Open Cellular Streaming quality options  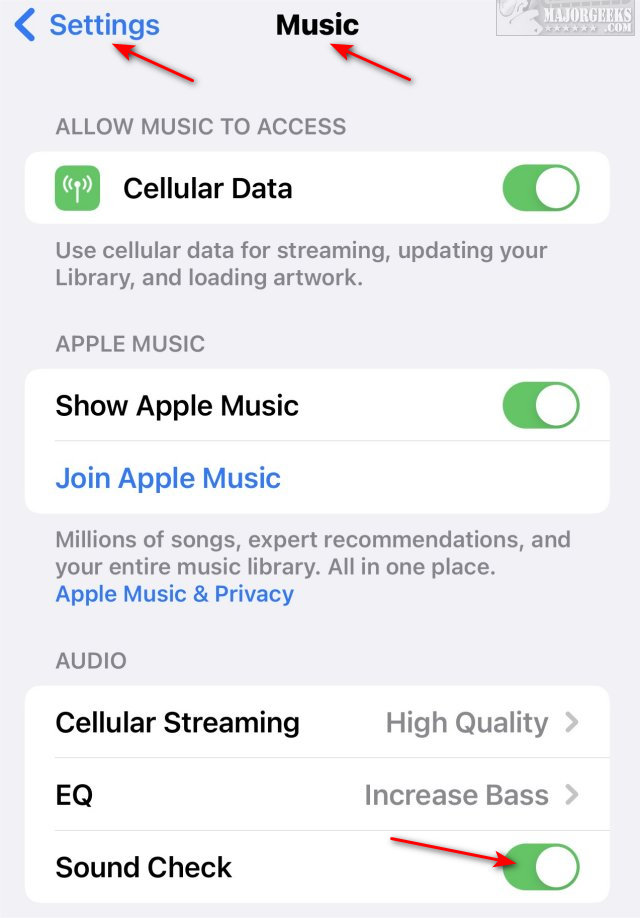point(317,722)
